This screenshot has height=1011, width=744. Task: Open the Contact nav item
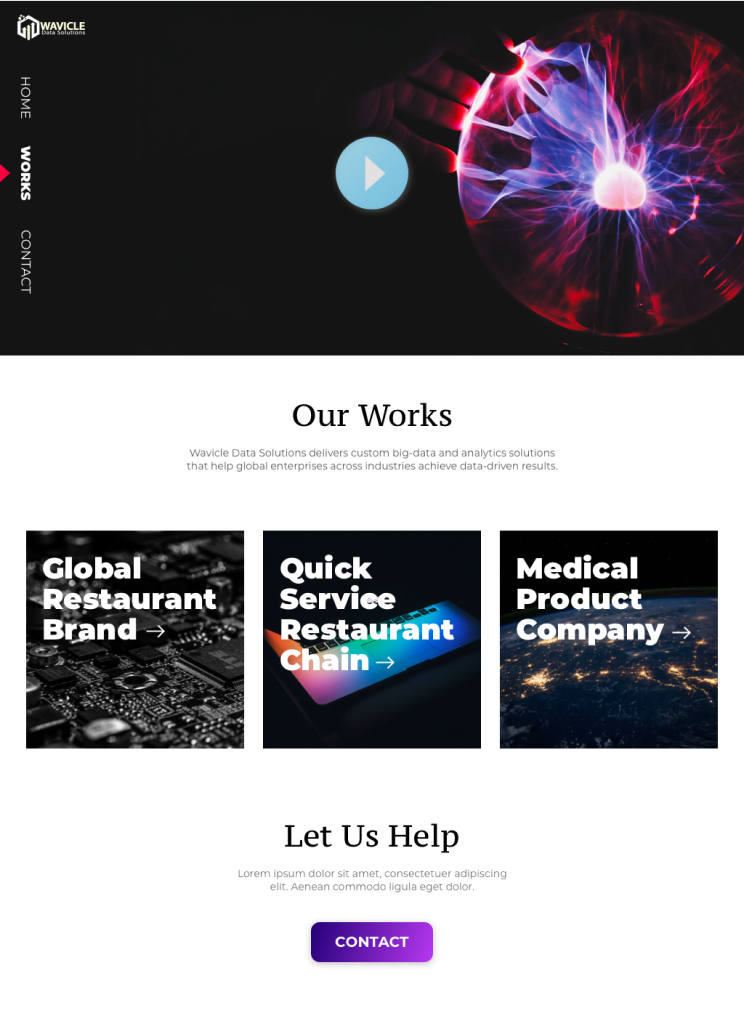coord(26,262)
